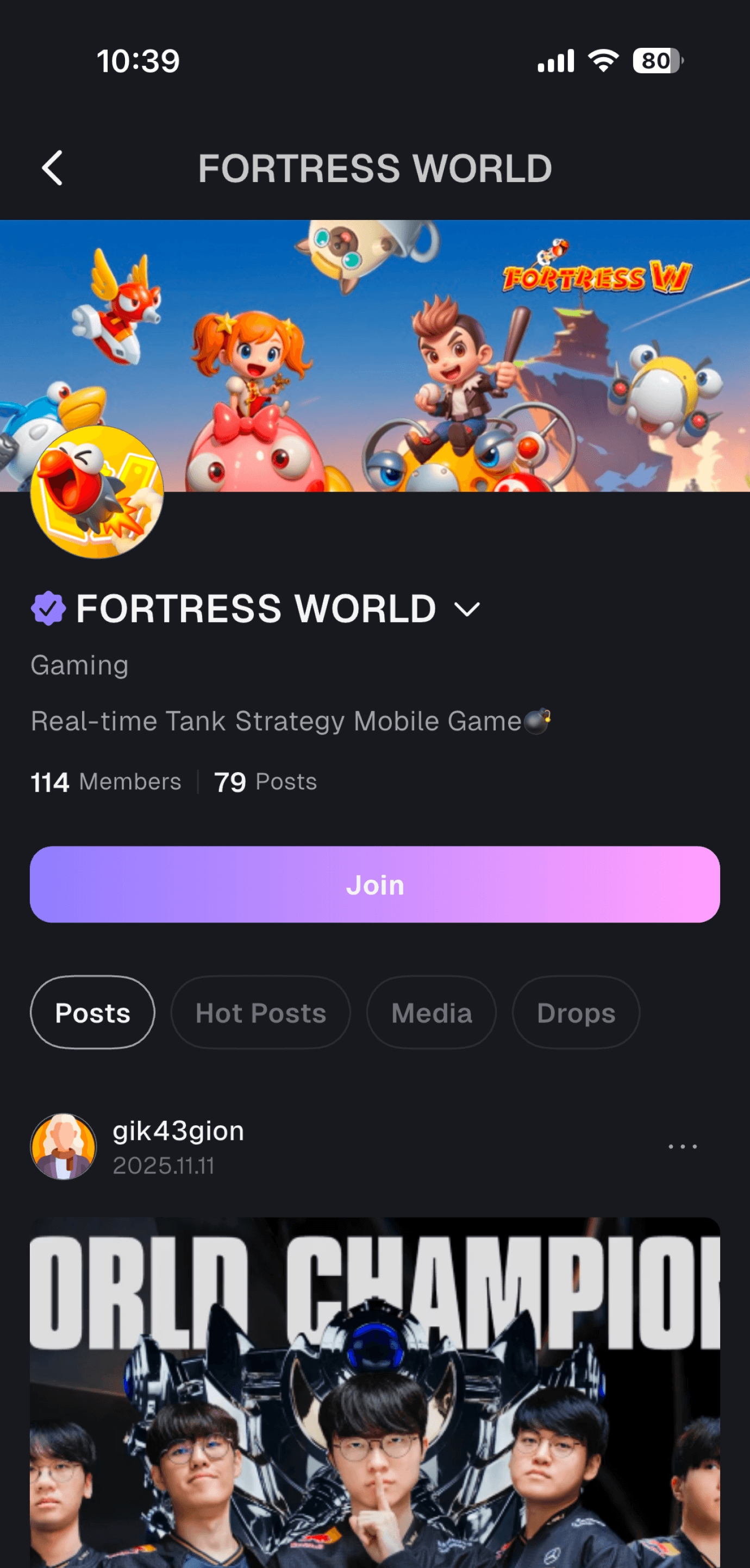Open more options on gik43gion's post
The width and height of the screenshot is (750, 1568).
(x=683, y=1147)
